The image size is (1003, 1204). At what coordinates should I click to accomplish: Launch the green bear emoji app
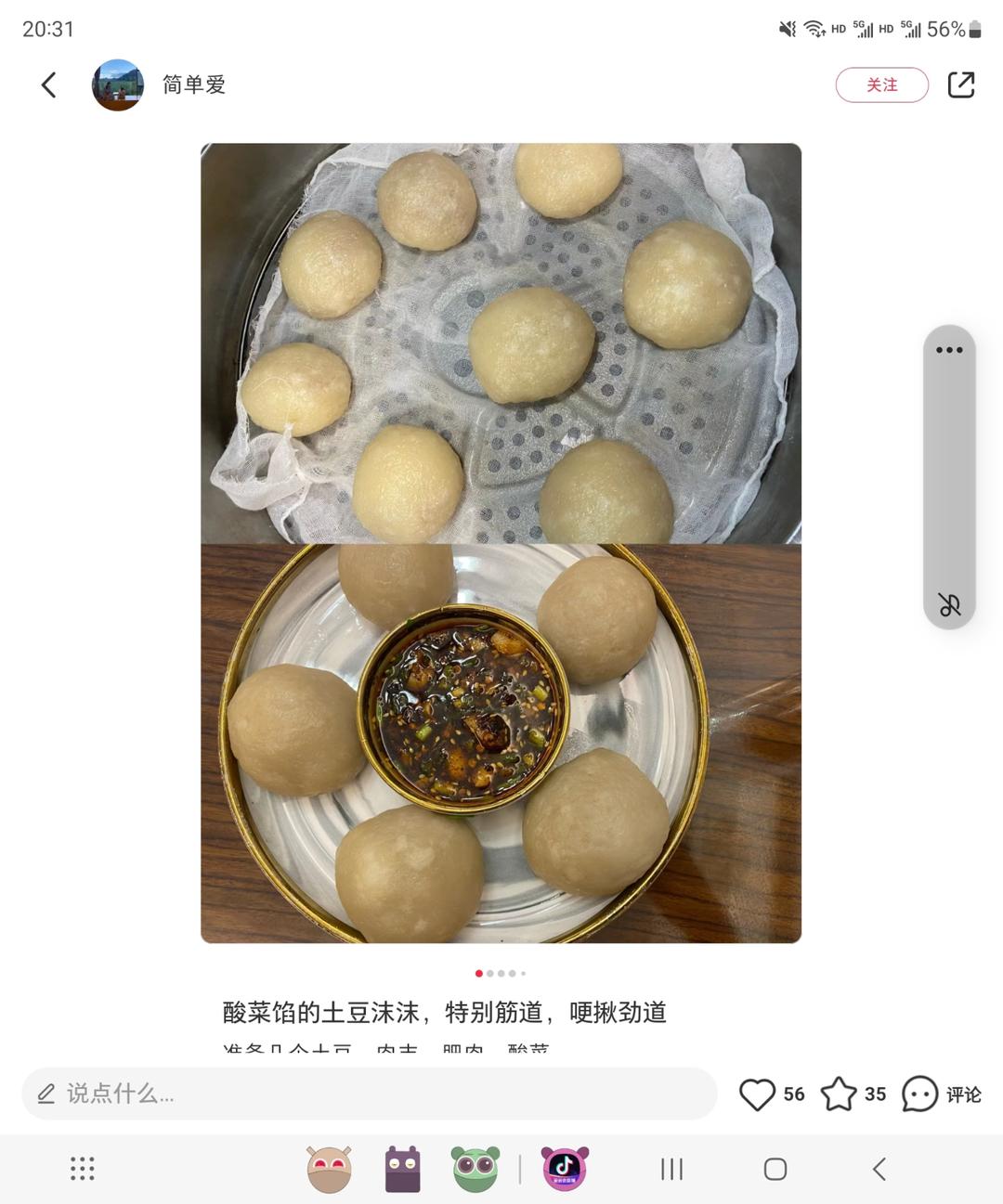point(474,1168)
